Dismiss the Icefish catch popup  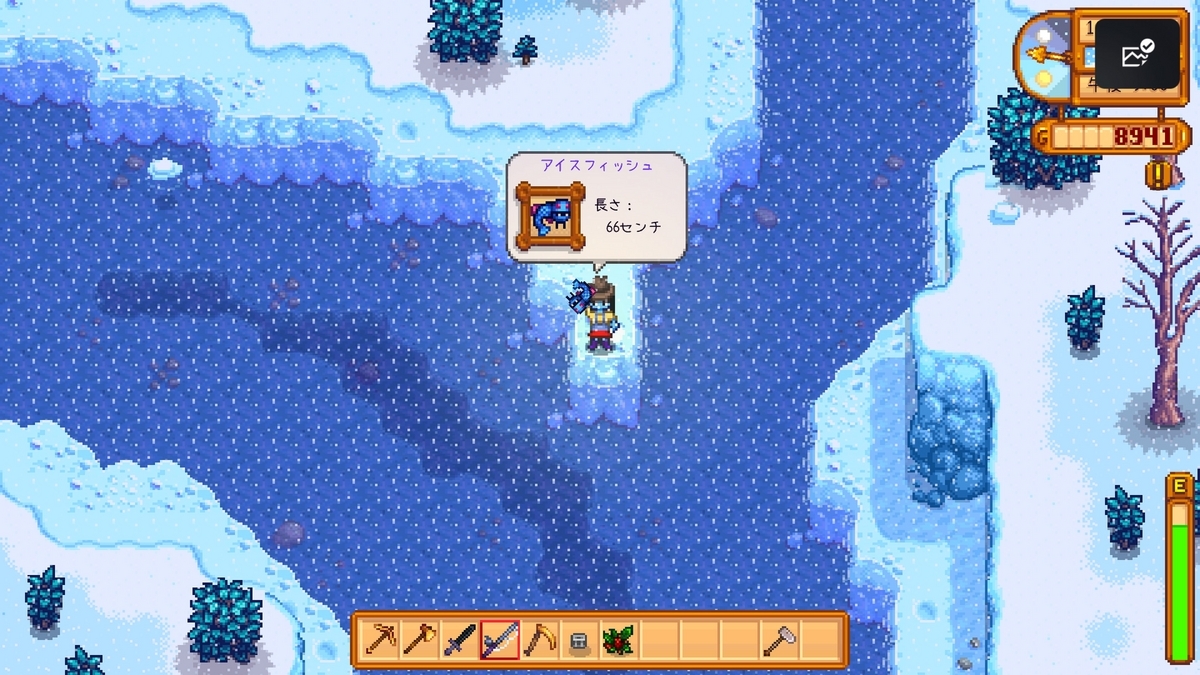pyautogui.click(x=596, y=207)
